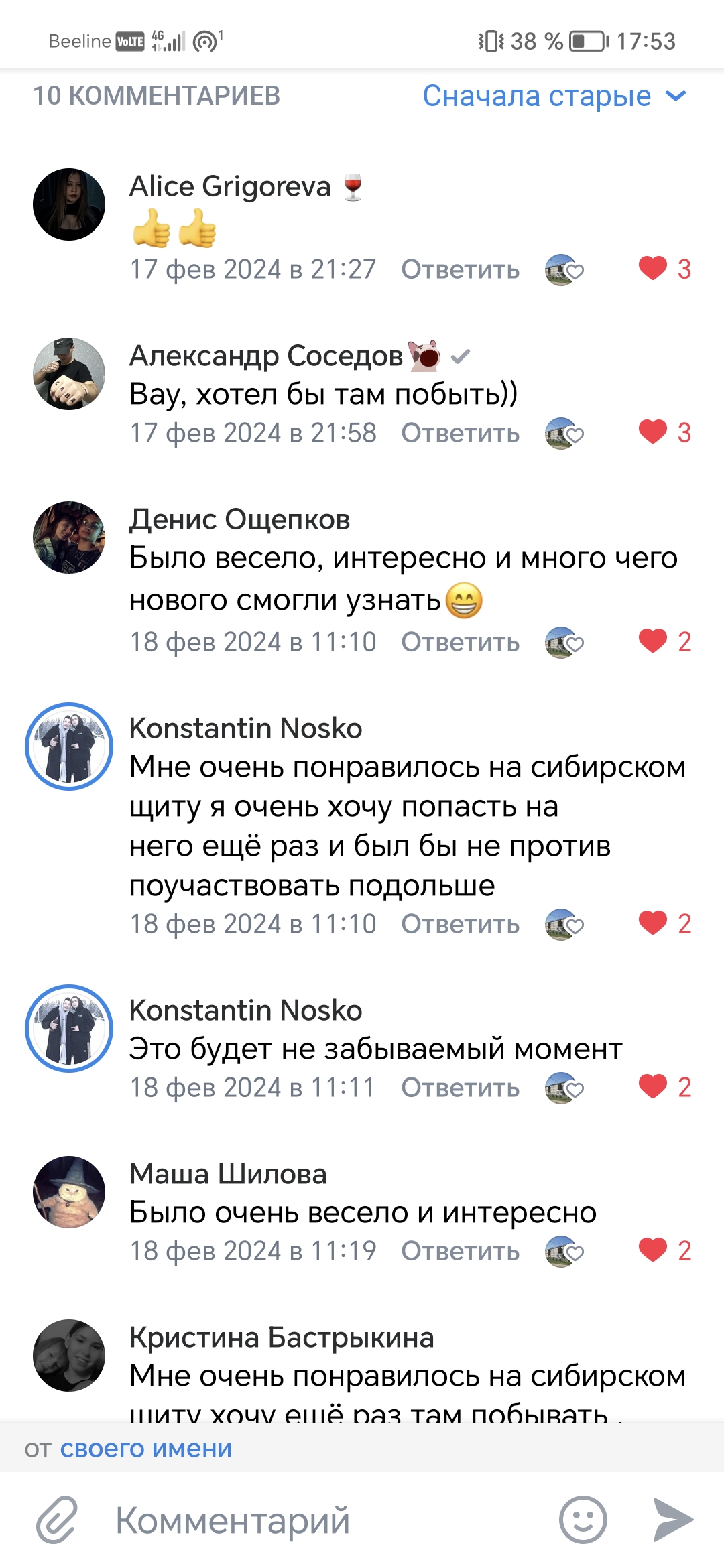Like the comment by Денис Ощепков
Image resolution: width=724 pixels, height=1568 pixels.
(664, 641)
